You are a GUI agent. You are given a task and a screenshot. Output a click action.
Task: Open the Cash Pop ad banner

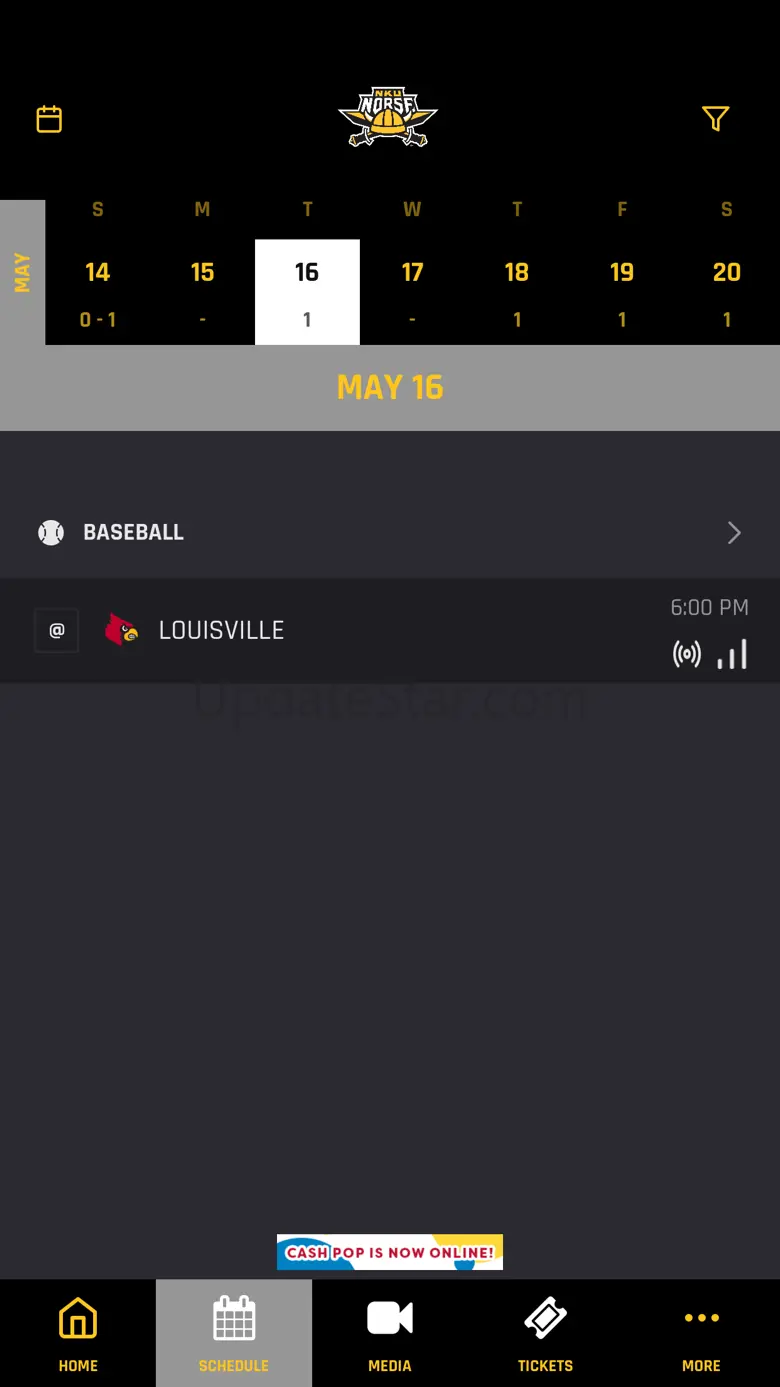click(390, 1252)
